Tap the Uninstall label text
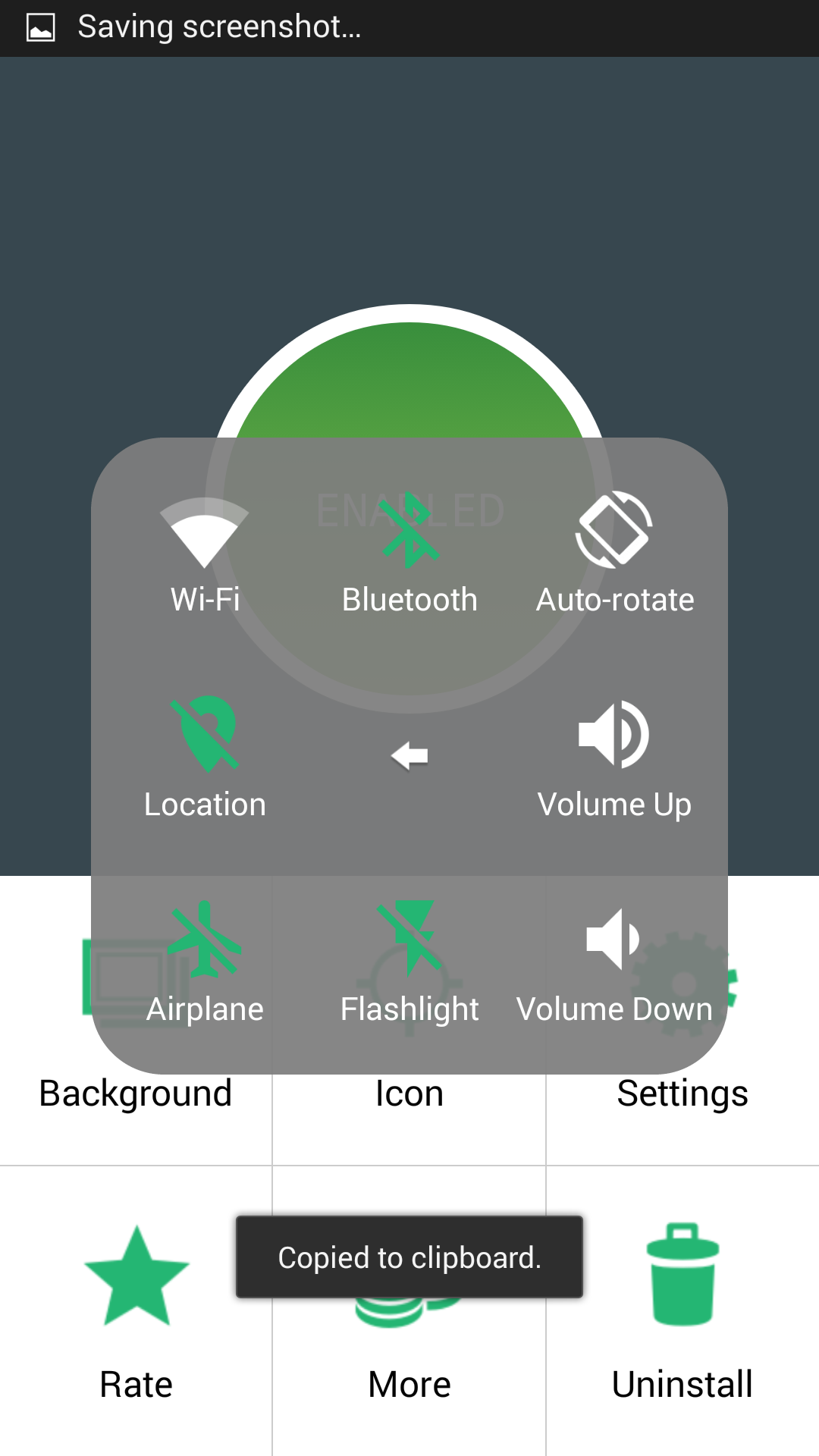This screenshot has width=819, height=1456. click(x=682, y=1384)
